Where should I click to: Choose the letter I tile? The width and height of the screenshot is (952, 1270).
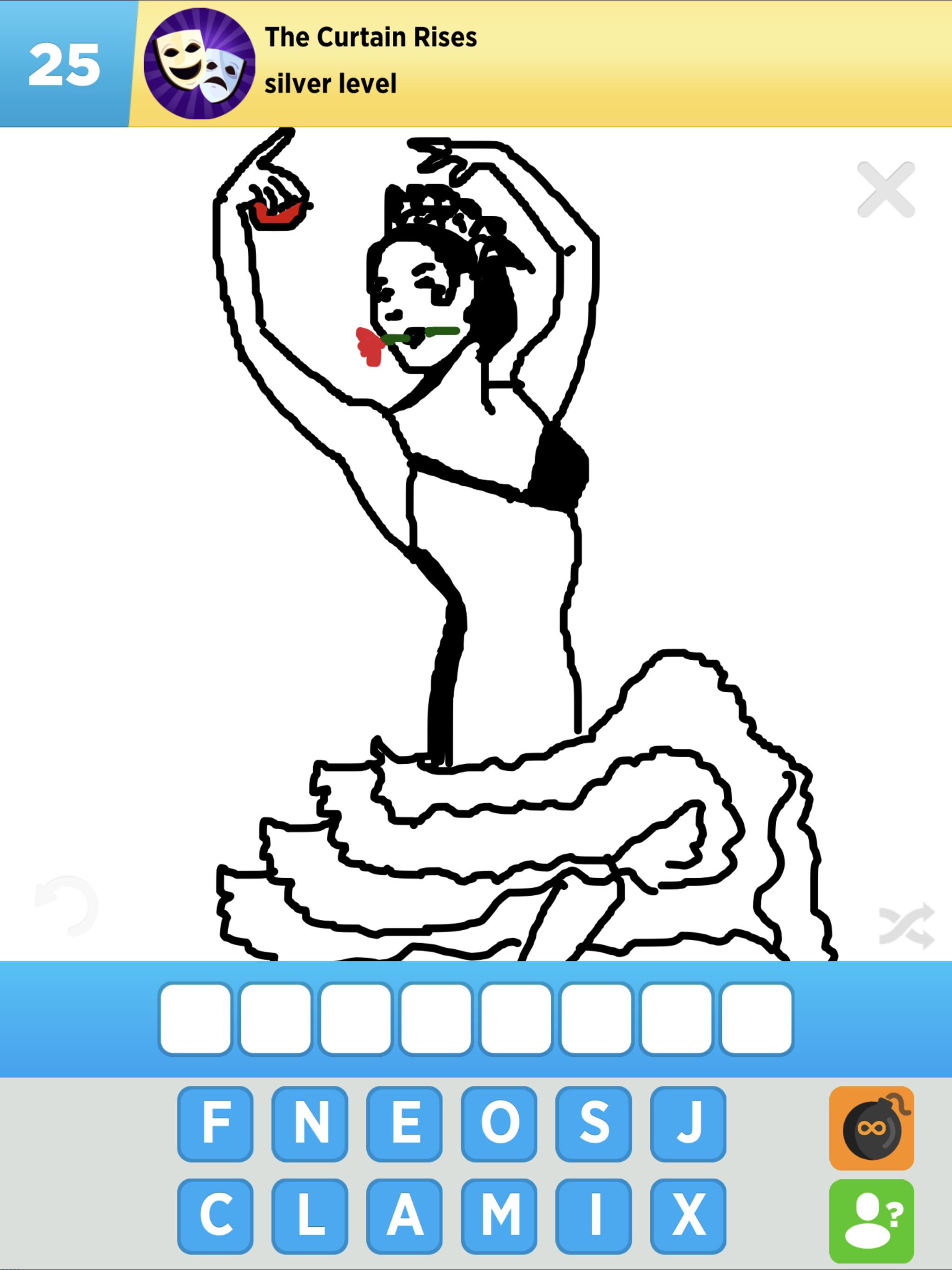pos(594,1216)
